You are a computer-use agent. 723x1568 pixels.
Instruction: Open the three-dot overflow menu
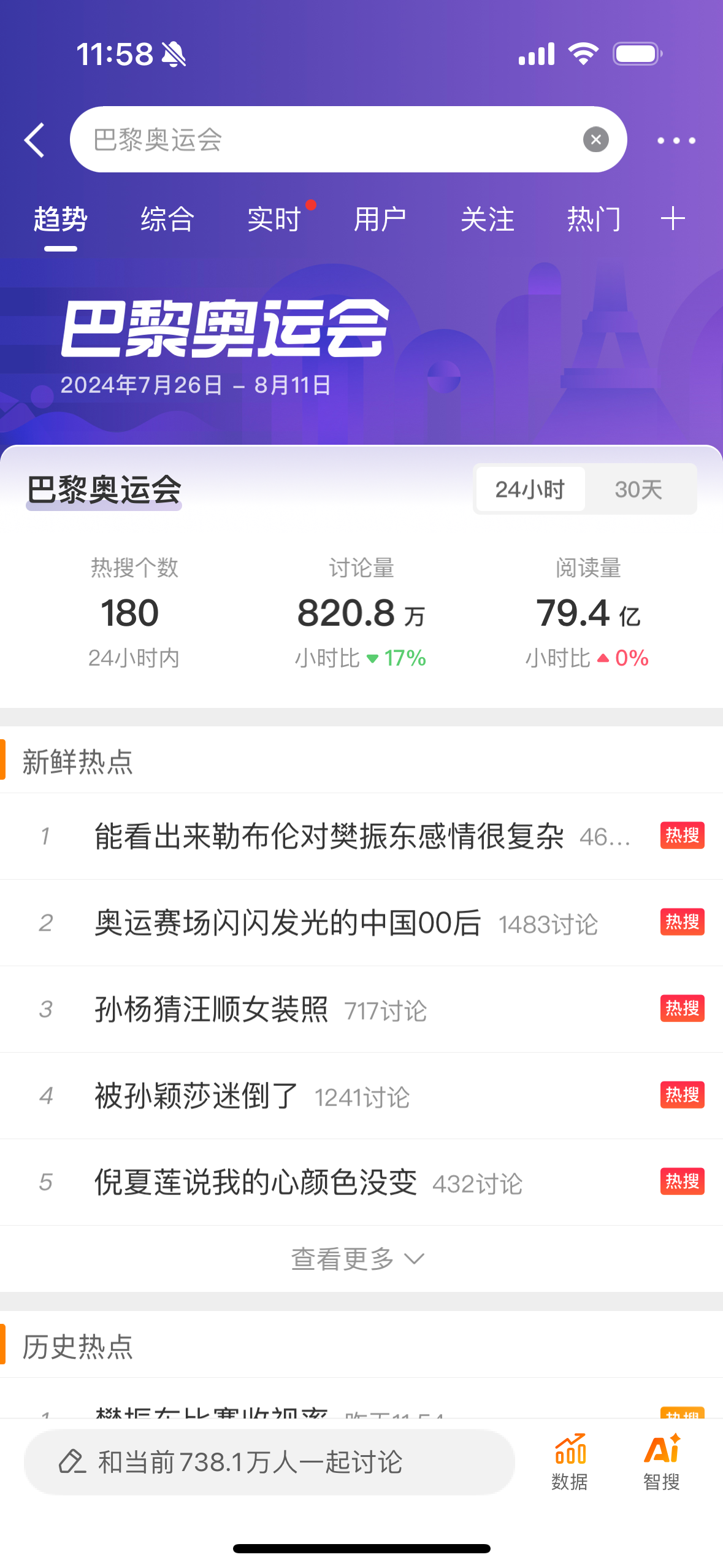(676, 140)
